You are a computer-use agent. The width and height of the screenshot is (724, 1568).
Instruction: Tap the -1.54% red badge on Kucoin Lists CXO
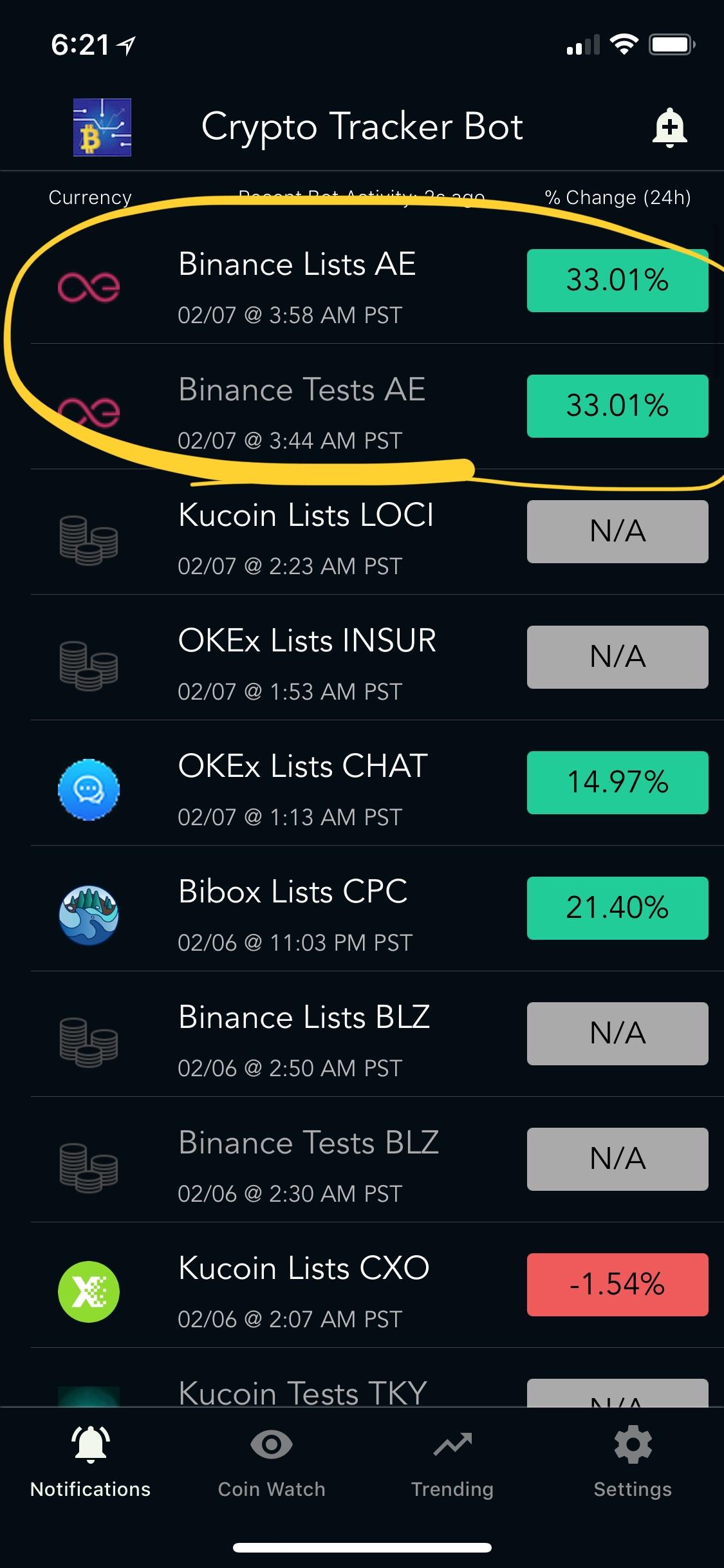coord(617,1285)
